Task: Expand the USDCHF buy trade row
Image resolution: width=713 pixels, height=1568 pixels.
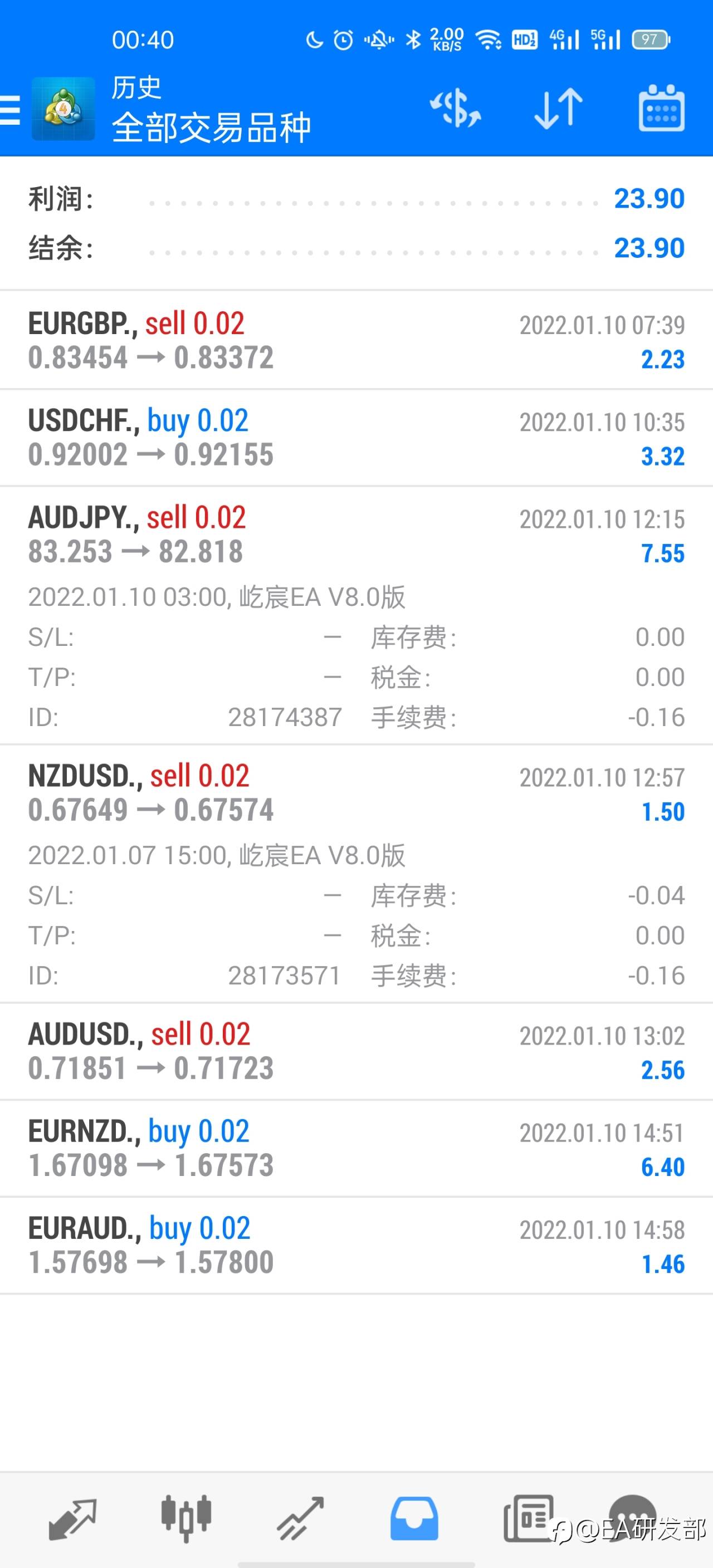Action: click(356, 438)
